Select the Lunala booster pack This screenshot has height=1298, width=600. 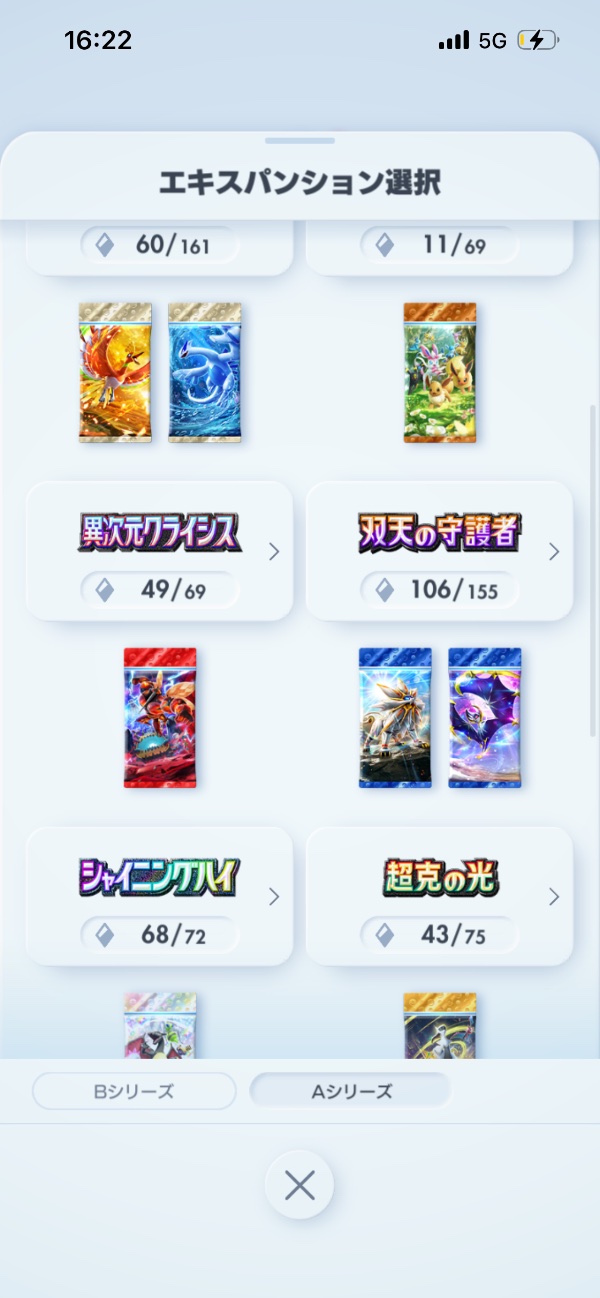coord(485,717)
